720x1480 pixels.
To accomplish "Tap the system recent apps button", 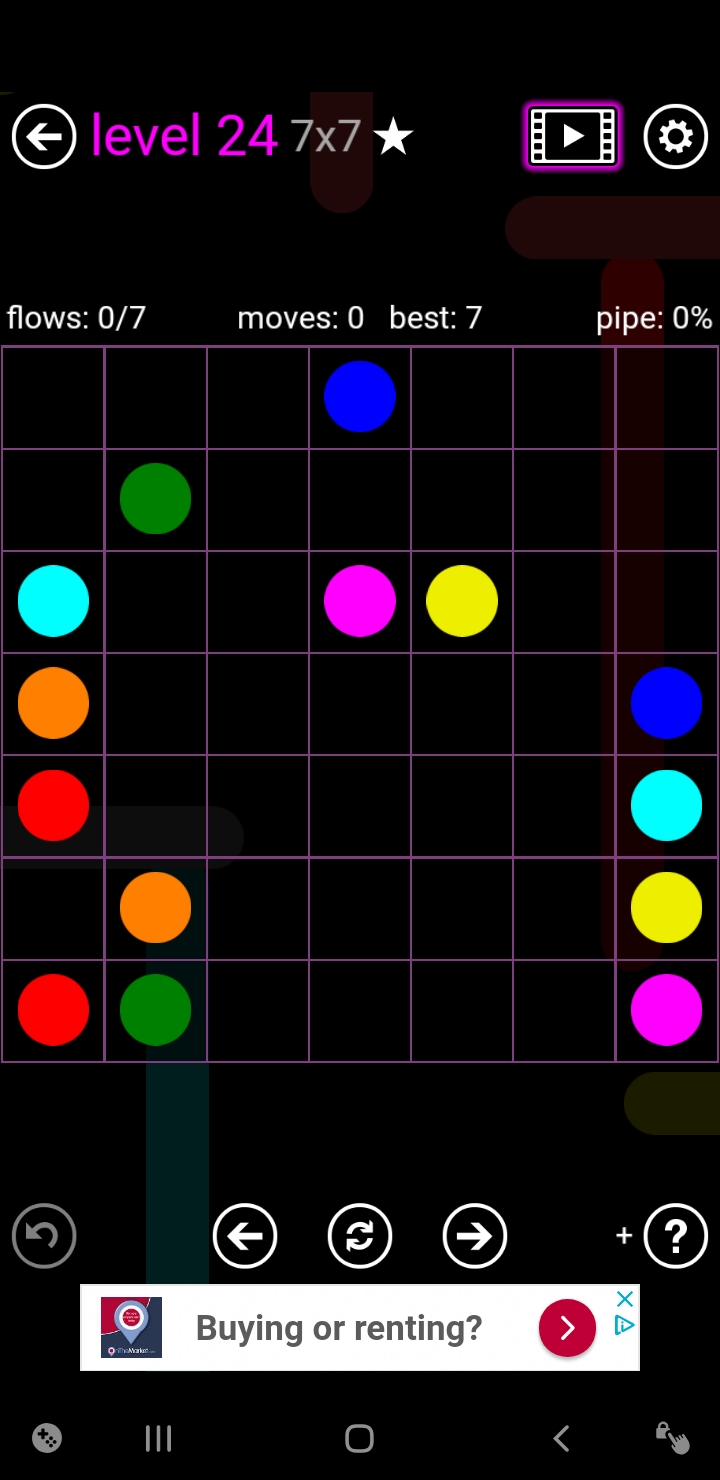I will (x=158, y=1438).
